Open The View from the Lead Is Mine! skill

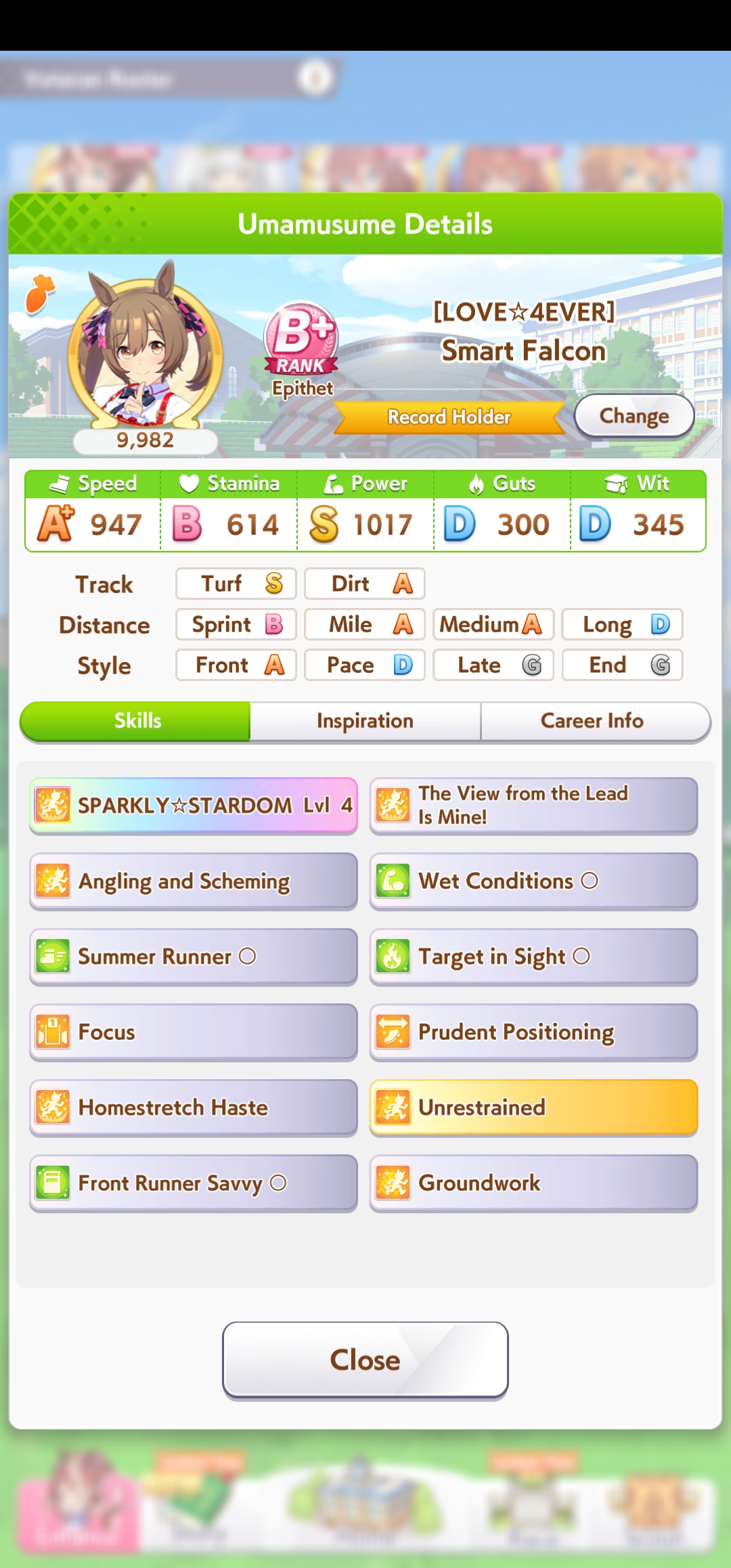point(533,805)
